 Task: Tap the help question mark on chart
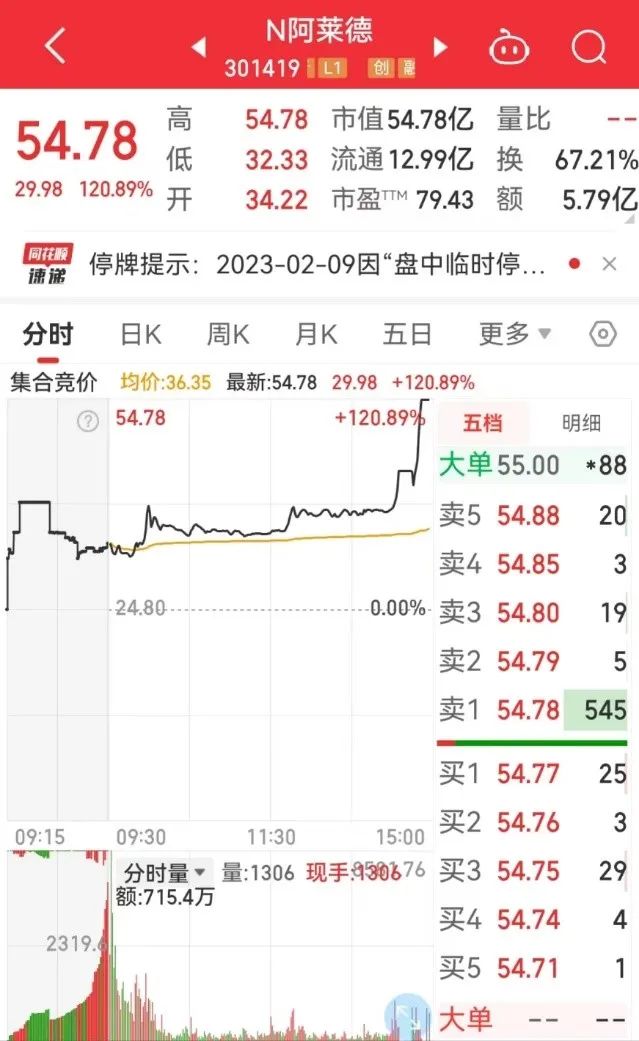point(88,421)
